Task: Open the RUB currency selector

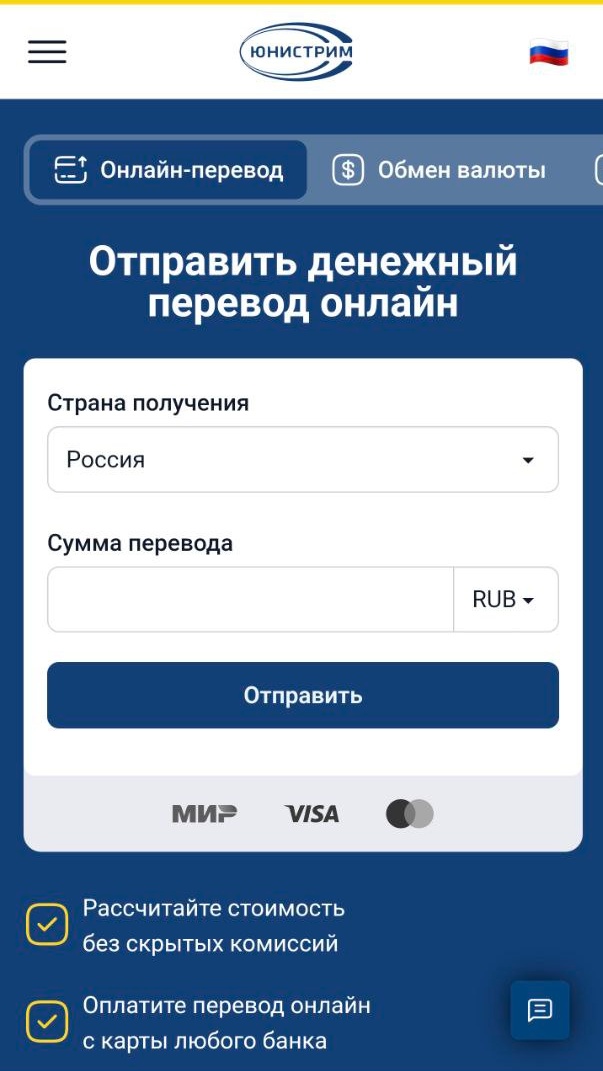Action: pyautogui.click(x=505, y=600)
